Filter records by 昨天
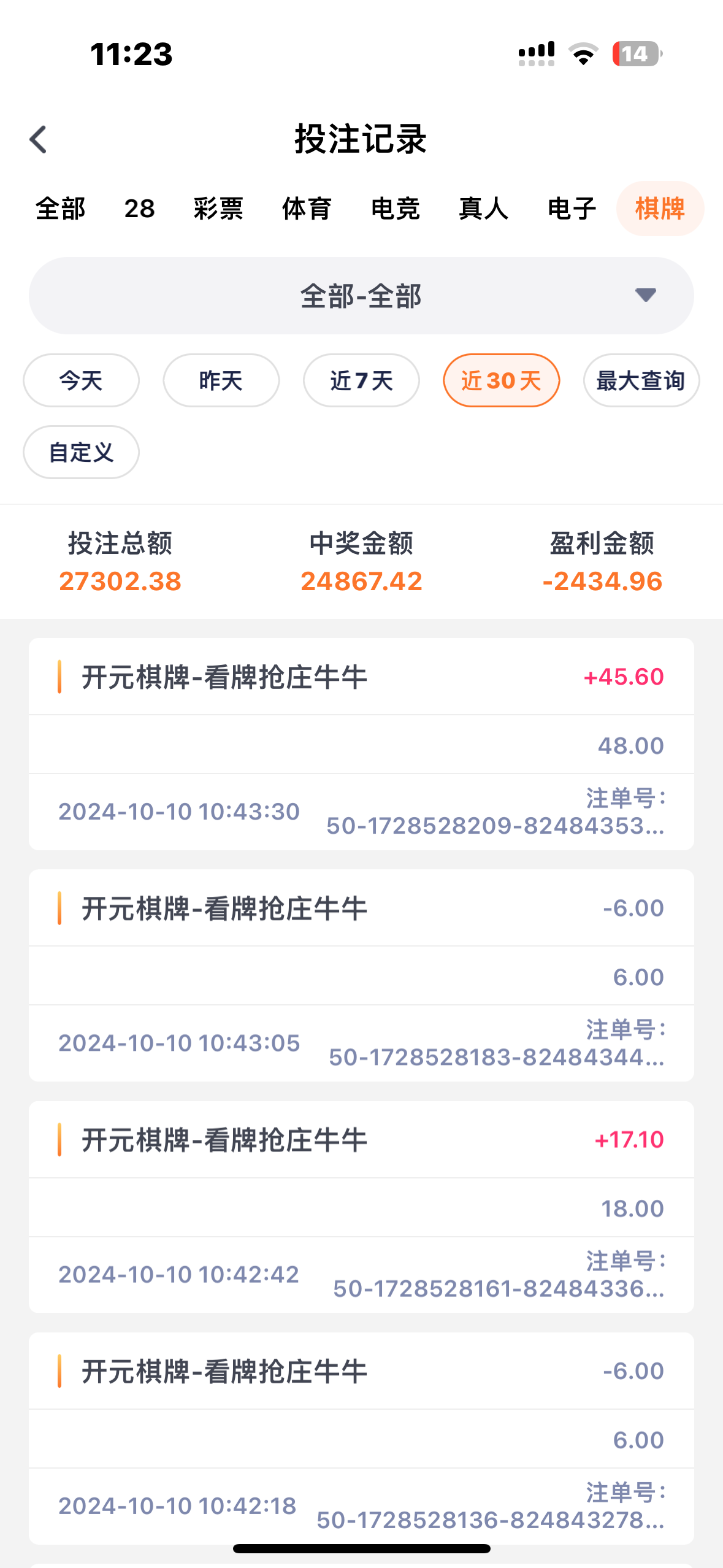This screenshot has height=1568, width=723. pos(221,380)
